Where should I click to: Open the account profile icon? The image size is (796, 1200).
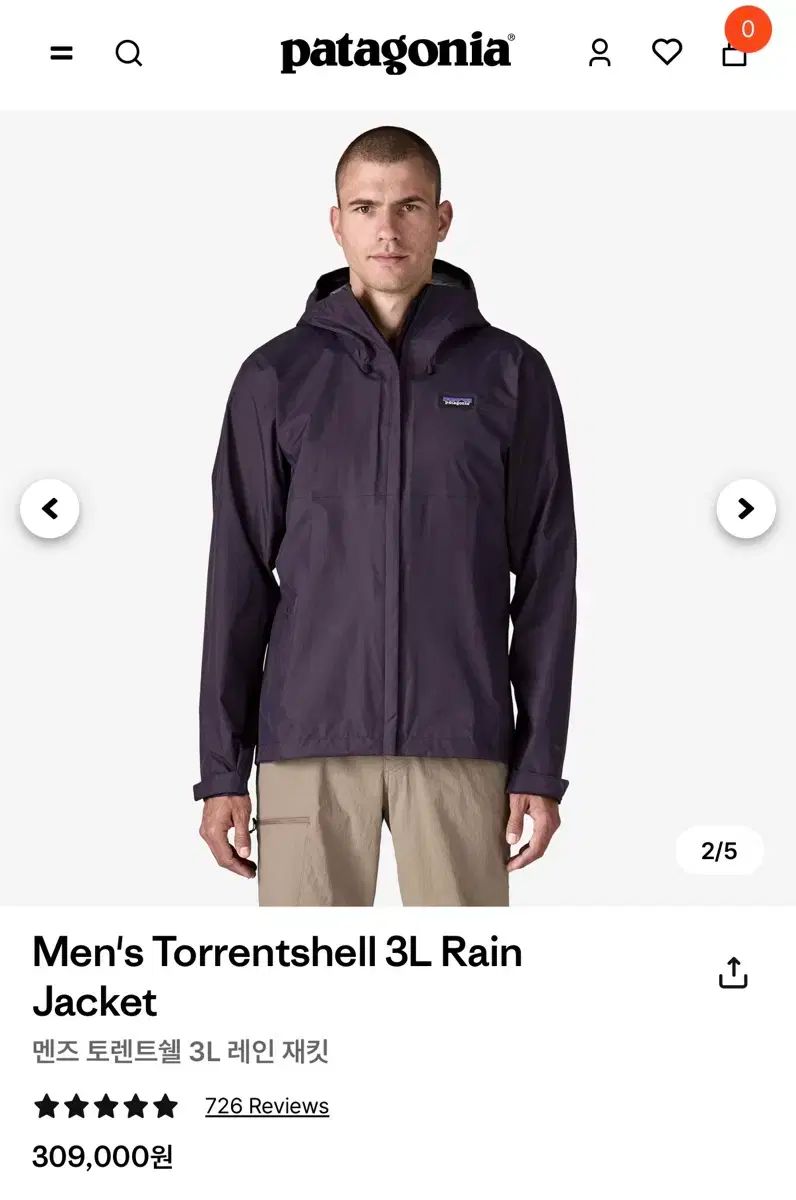coord(600,53)
